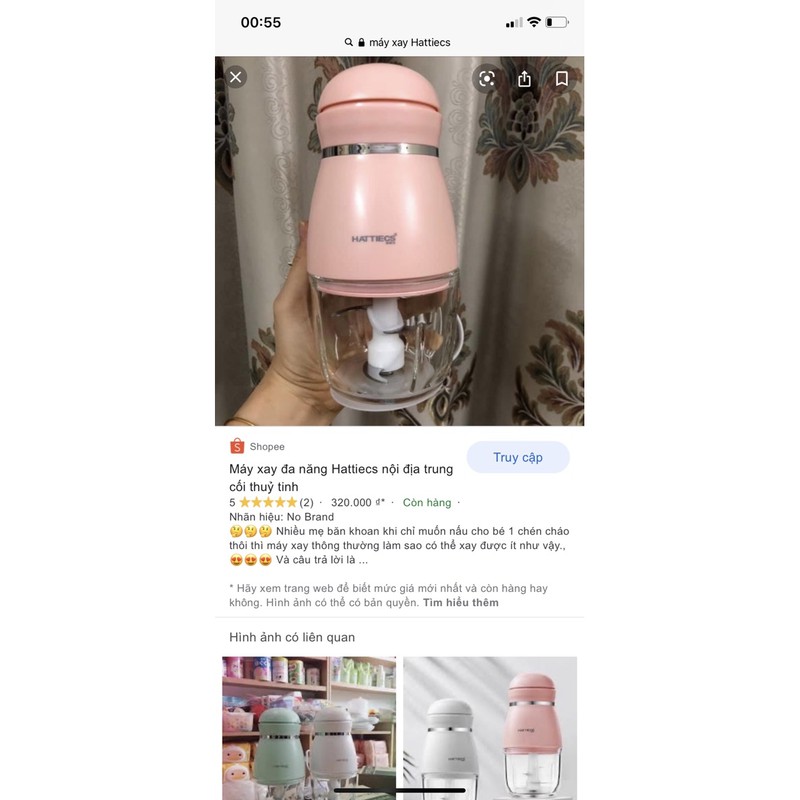Open the Tìm hiểu thêm link
Viewport: 800px width, 800px height.
pyautogui.click(x=460, y=603)
